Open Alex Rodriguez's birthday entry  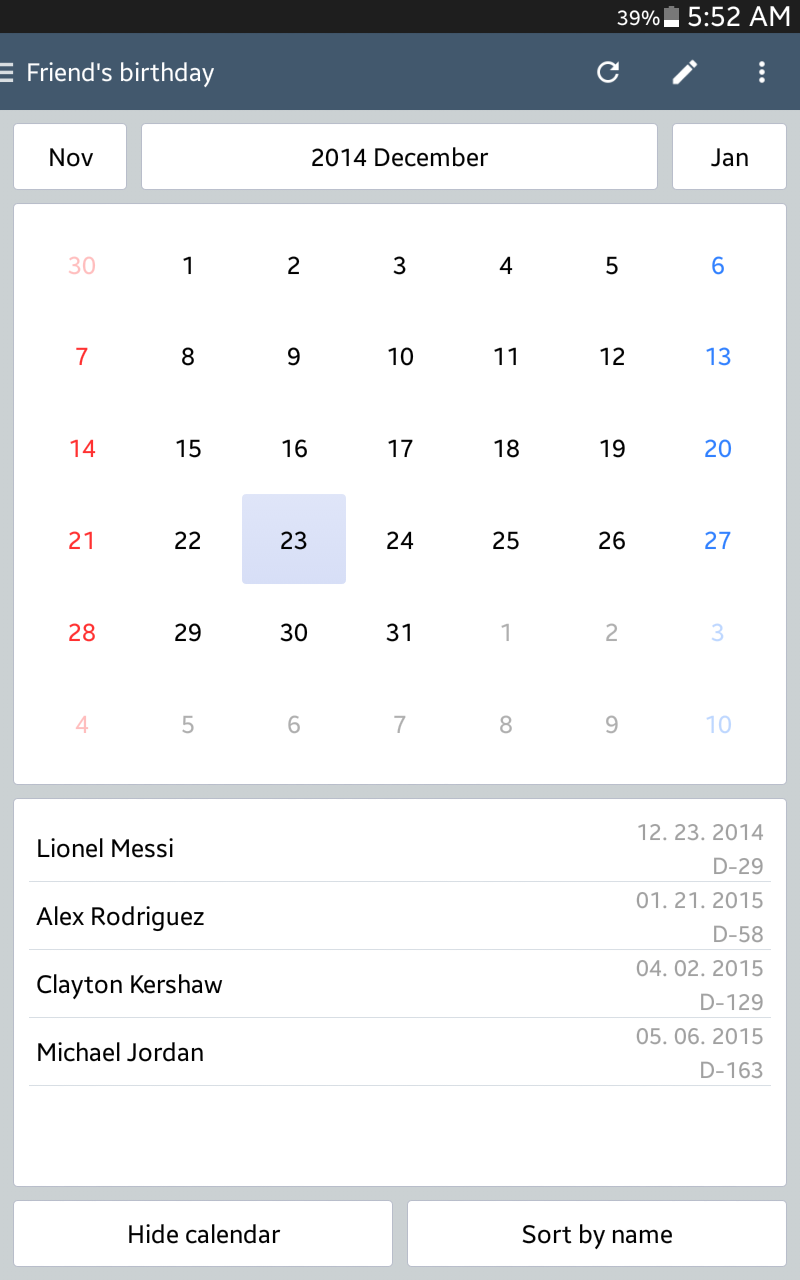[400, 917]
